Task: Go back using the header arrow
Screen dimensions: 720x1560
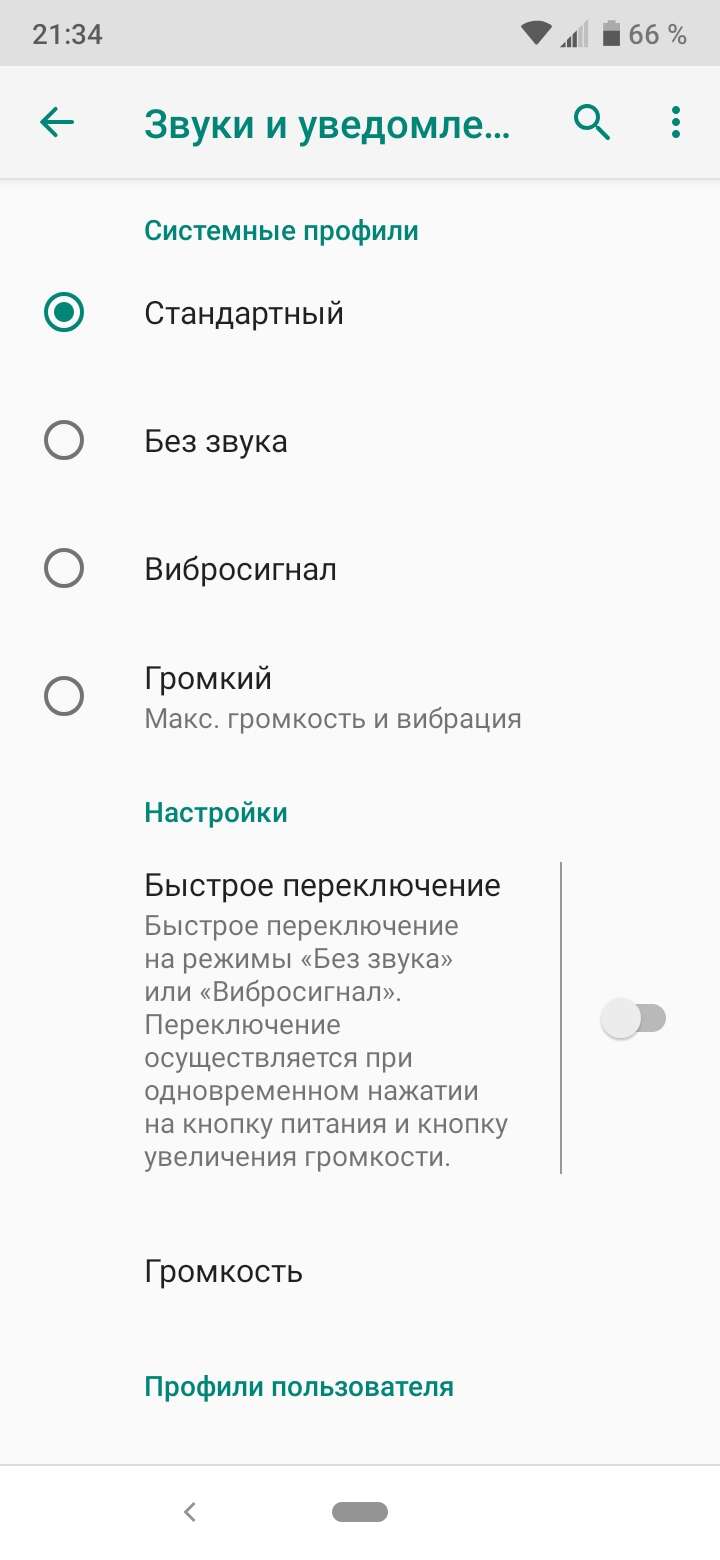Action: 57,123
